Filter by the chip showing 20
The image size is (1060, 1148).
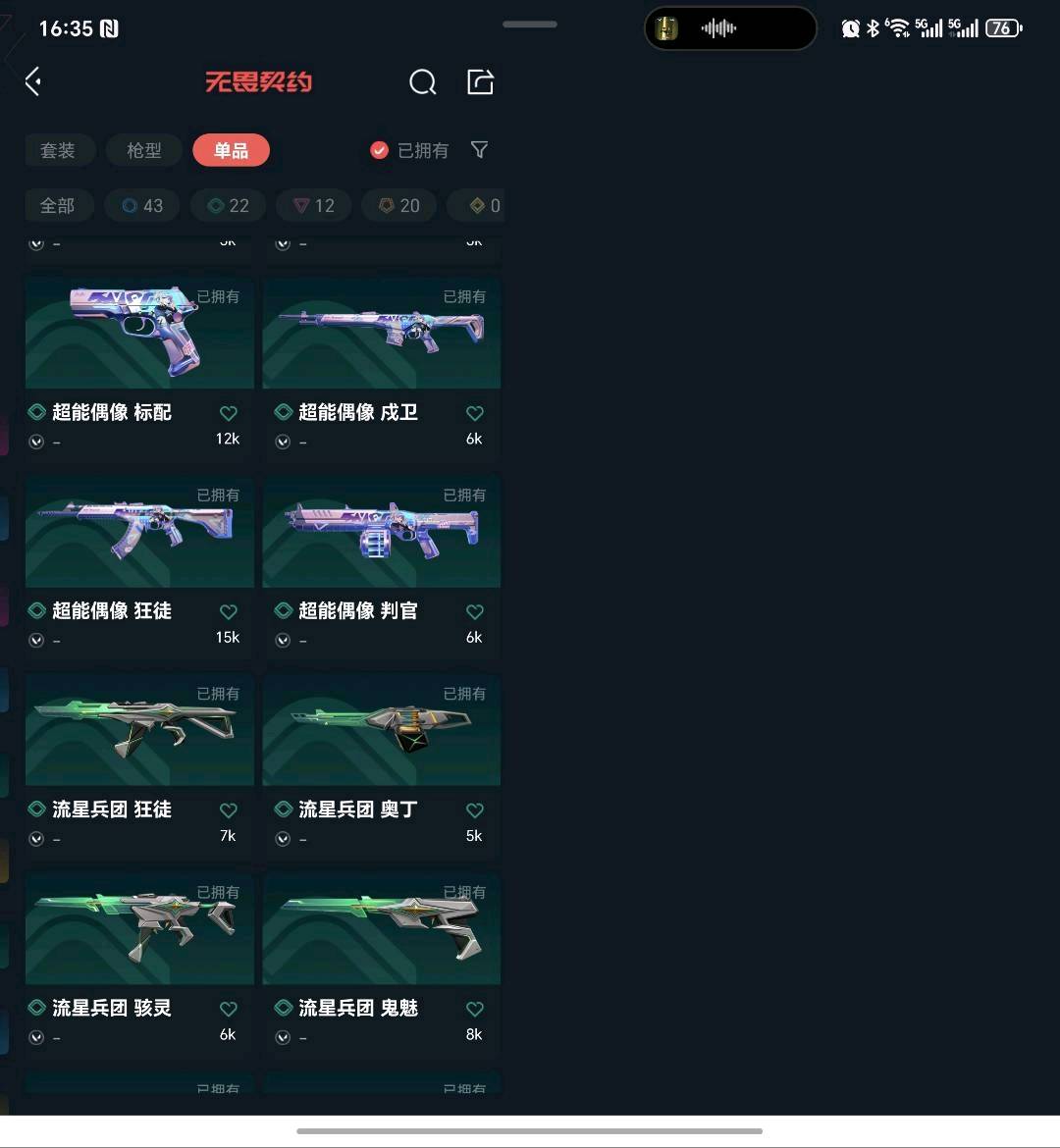pos(400,206)
